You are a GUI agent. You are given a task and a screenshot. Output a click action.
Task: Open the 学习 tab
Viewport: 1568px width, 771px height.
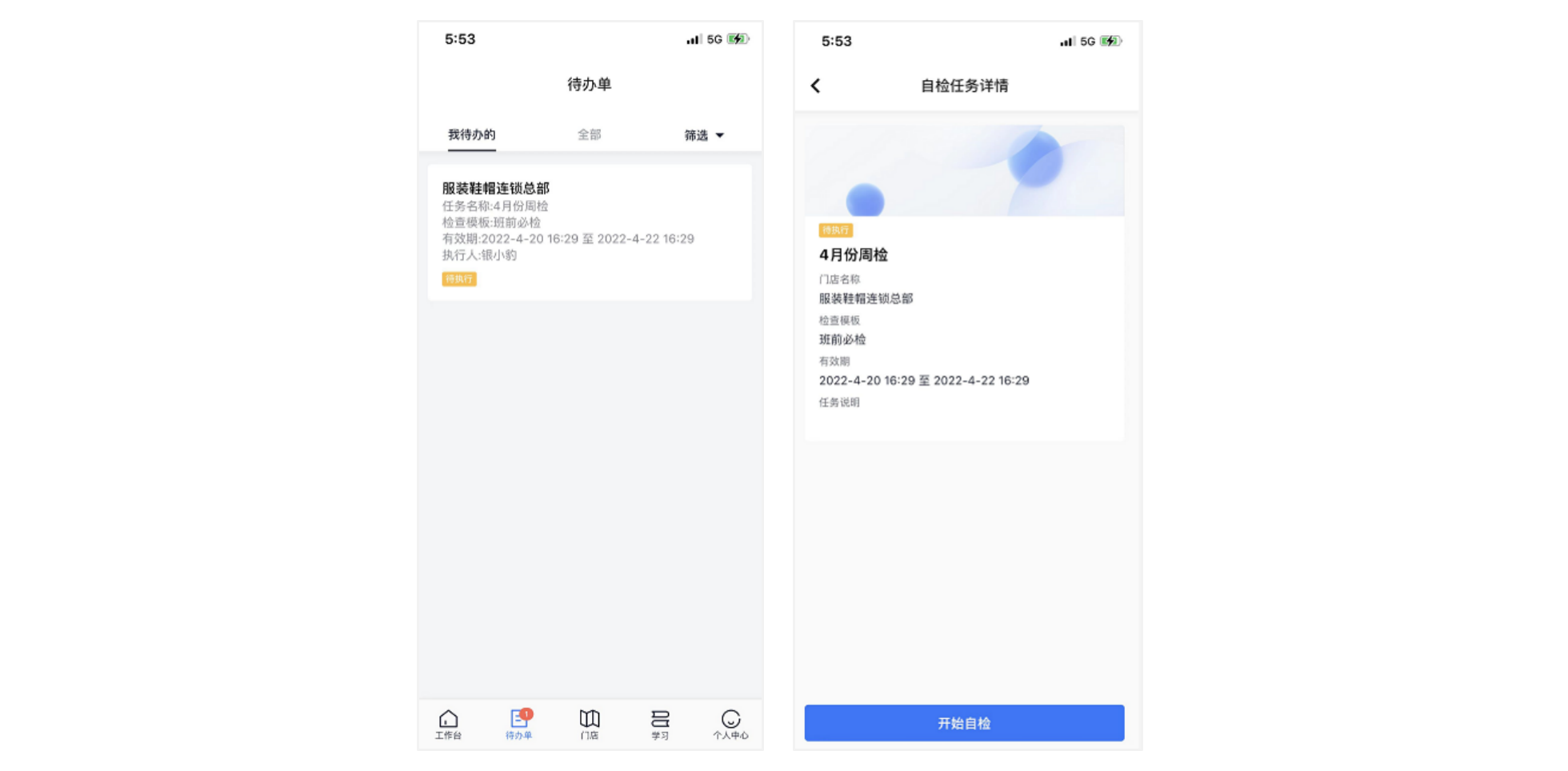660,724
